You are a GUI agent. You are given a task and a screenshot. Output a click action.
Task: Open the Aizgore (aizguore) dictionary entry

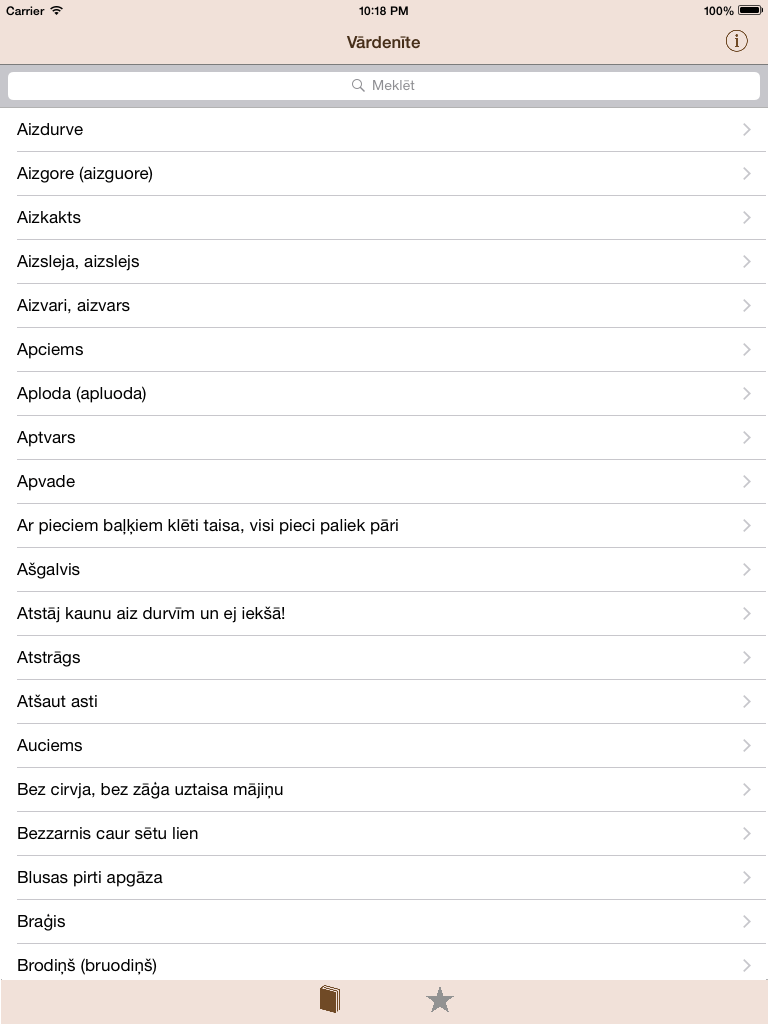300,173
